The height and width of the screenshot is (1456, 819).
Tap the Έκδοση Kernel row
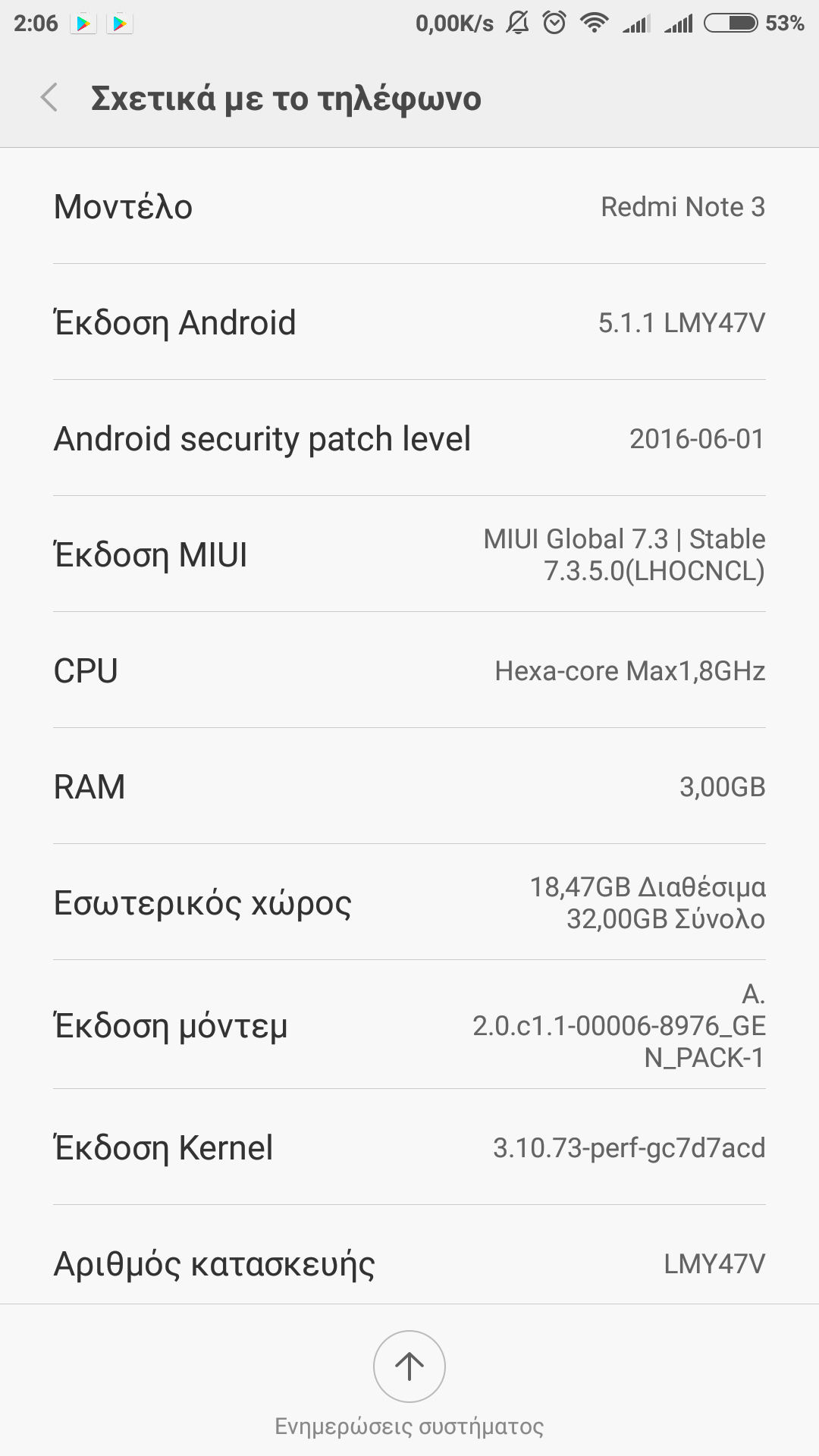(x=409, y=1147)
